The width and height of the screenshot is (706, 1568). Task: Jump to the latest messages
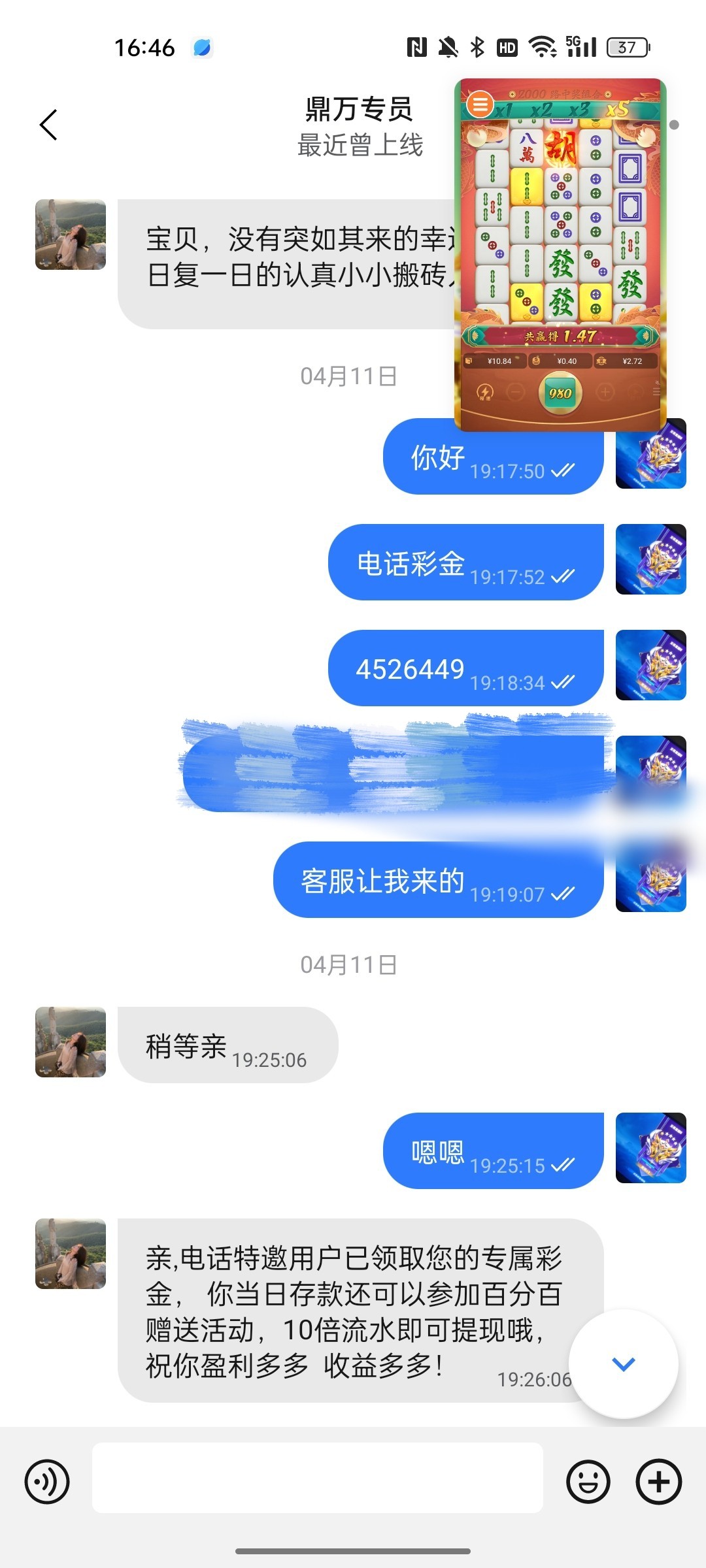623,1364
